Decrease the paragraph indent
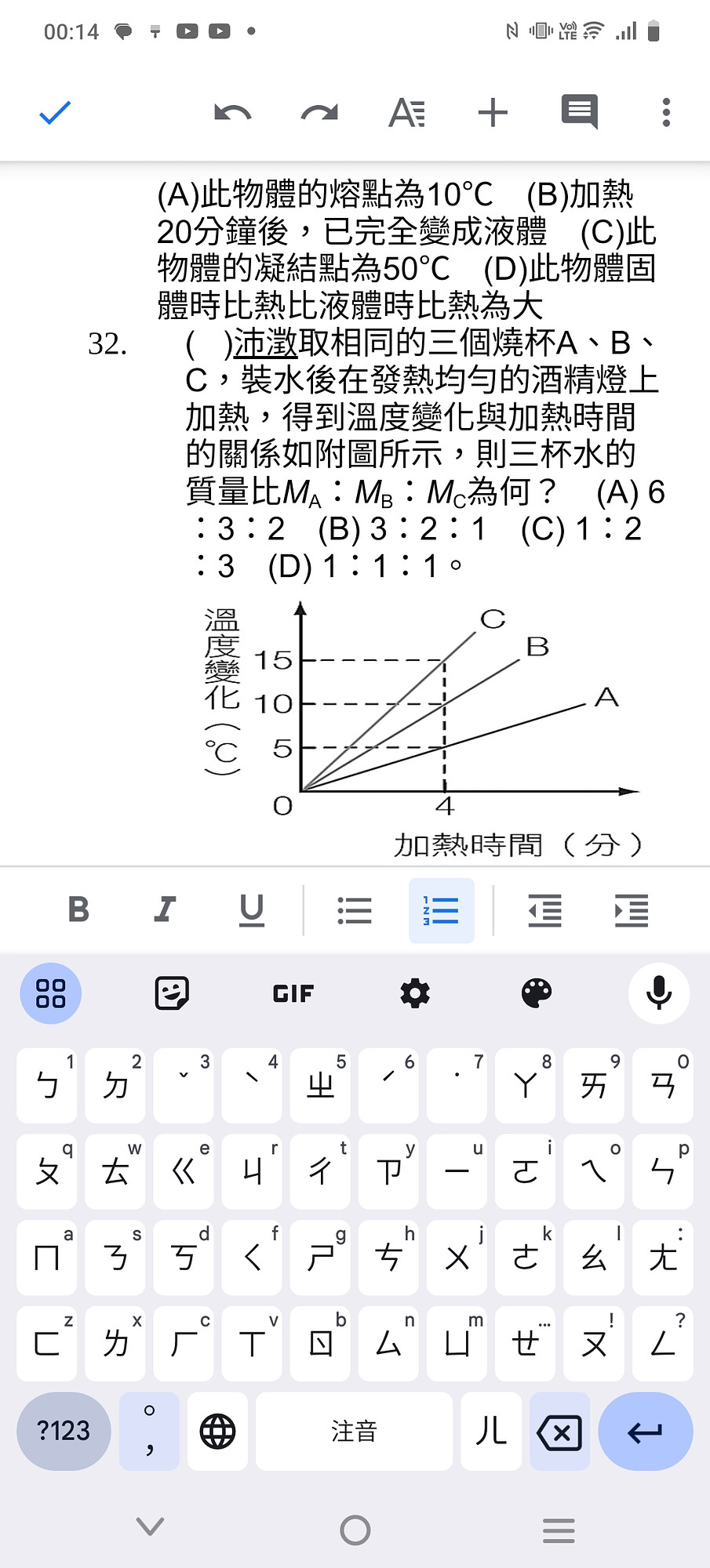The image size is (710, 1568). (x=544, y=910)
